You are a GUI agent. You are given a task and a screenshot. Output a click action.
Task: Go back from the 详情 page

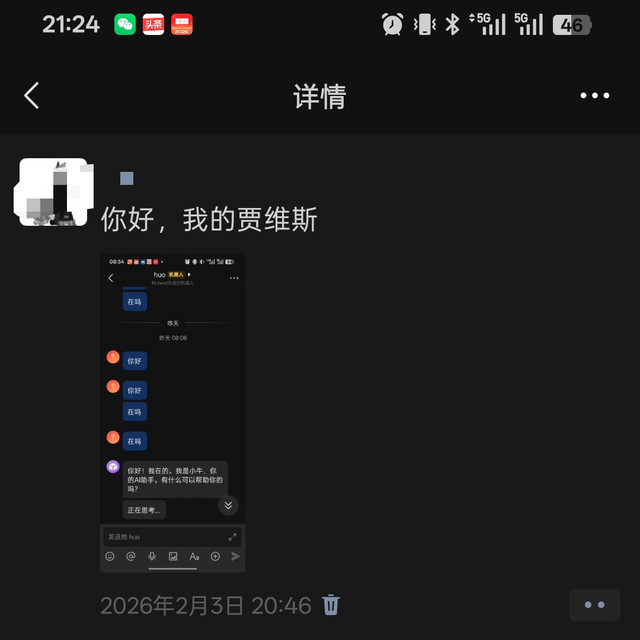32,96
